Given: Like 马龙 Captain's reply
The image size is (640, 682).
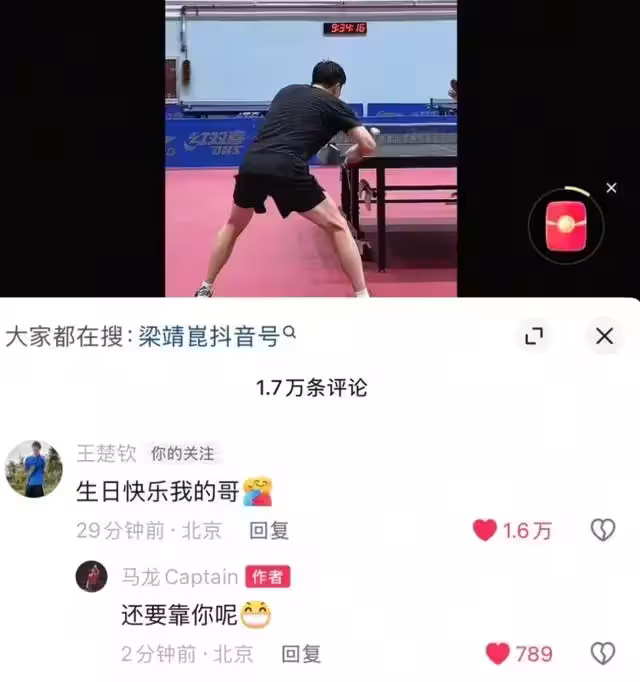Looking at the screenshot, I should 498,654.
